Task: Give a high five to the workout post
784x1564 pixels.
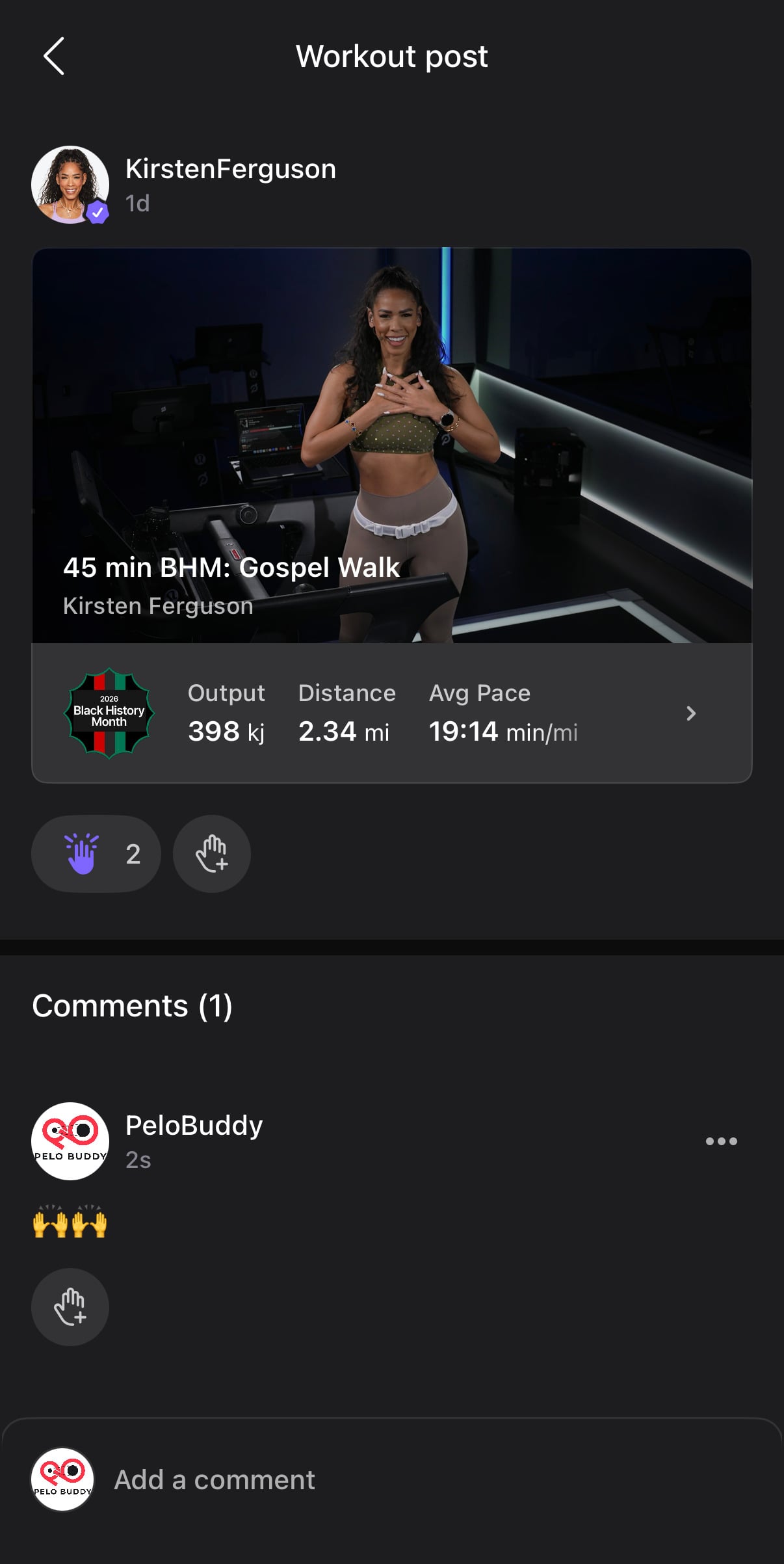Action: coord(212,854)
